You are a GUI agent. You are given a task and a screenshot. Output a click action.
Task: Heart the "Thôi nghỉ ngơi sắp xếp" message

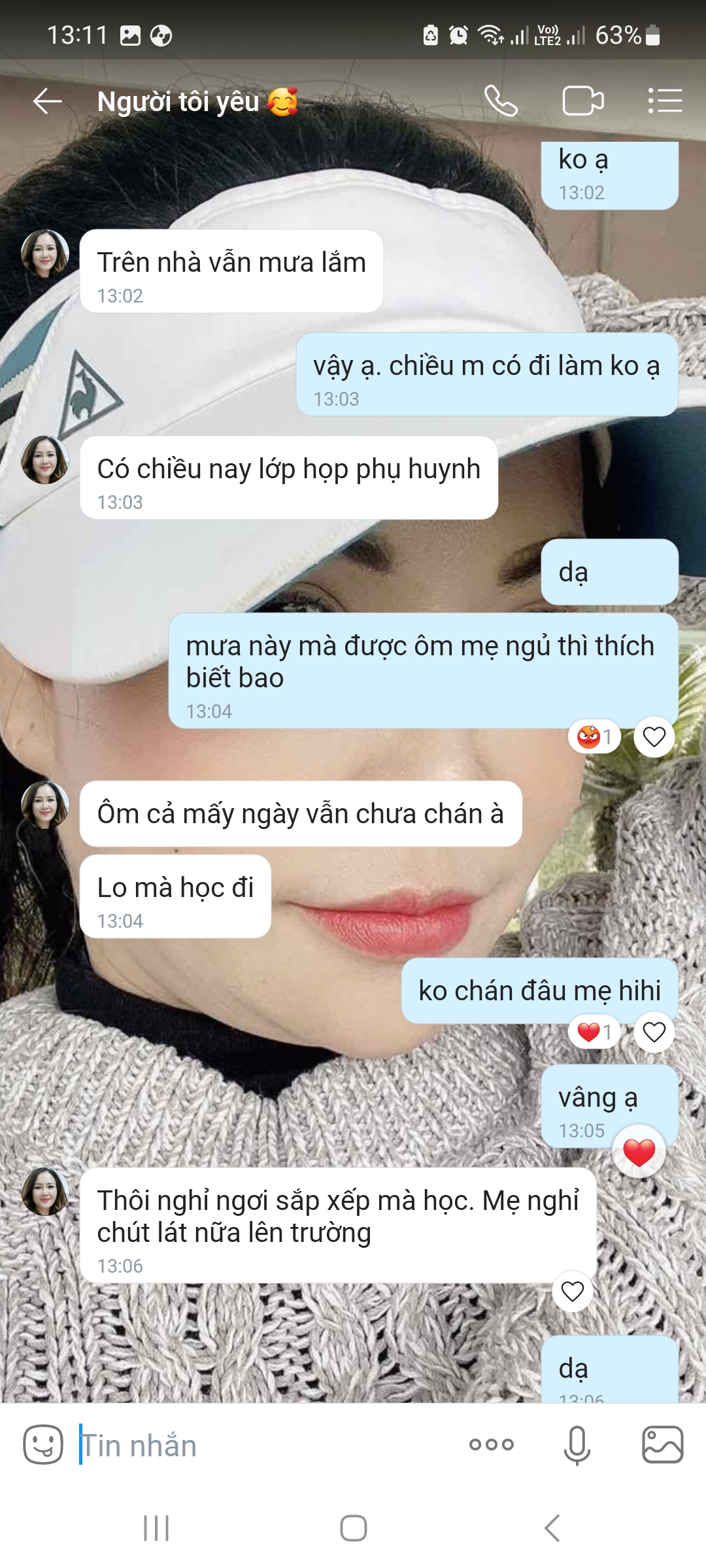[572, 1292]
